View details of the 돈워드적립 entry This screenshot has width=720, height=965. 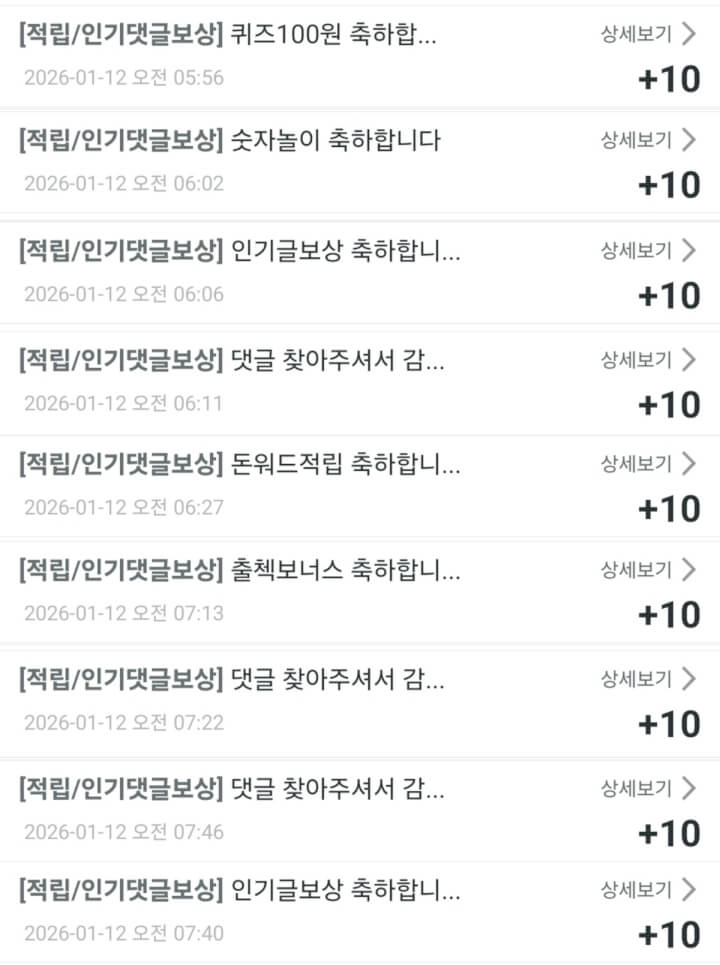pos(647,464)
